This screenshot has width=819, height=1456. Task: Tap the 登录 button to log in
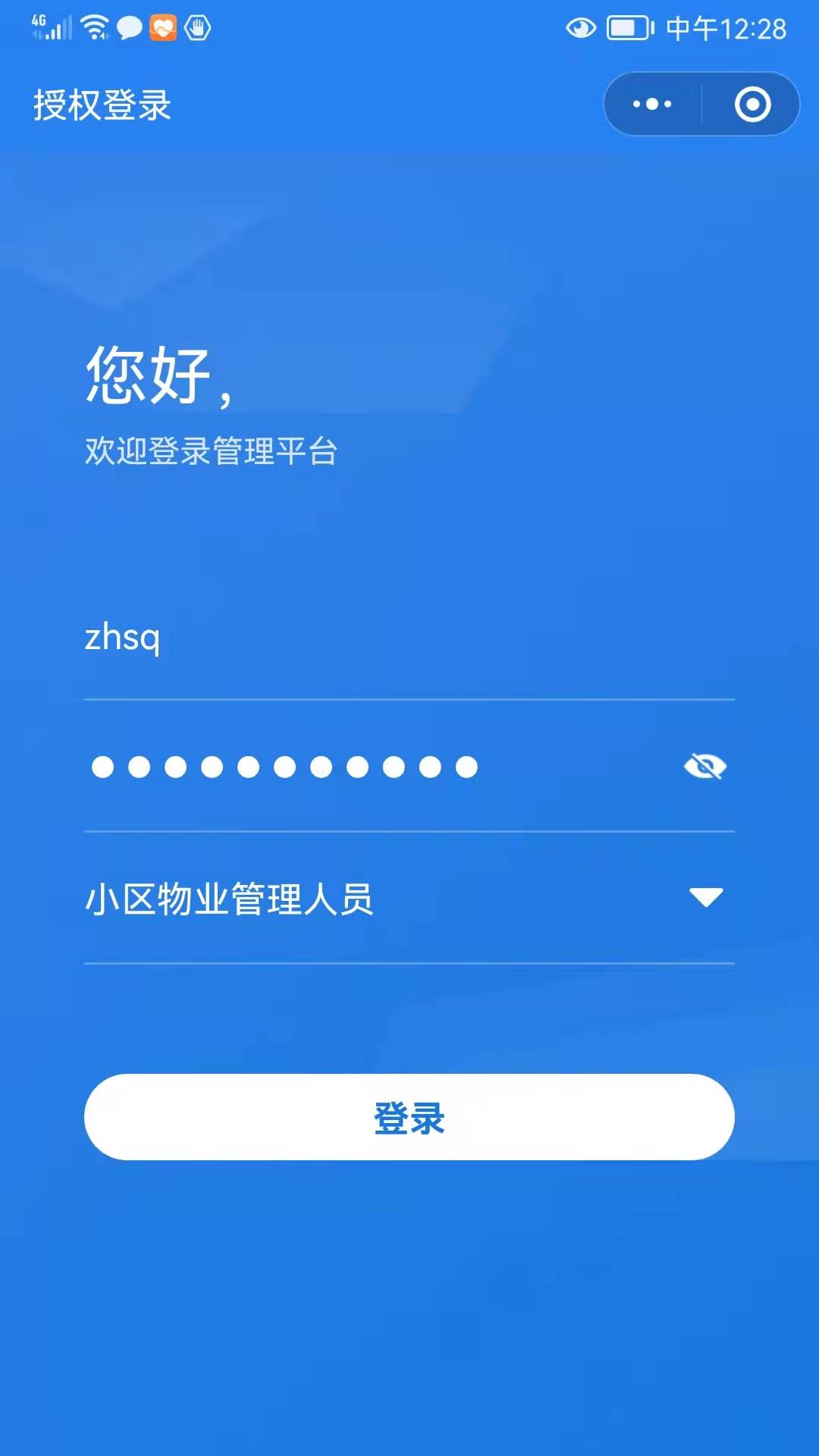409,1117
